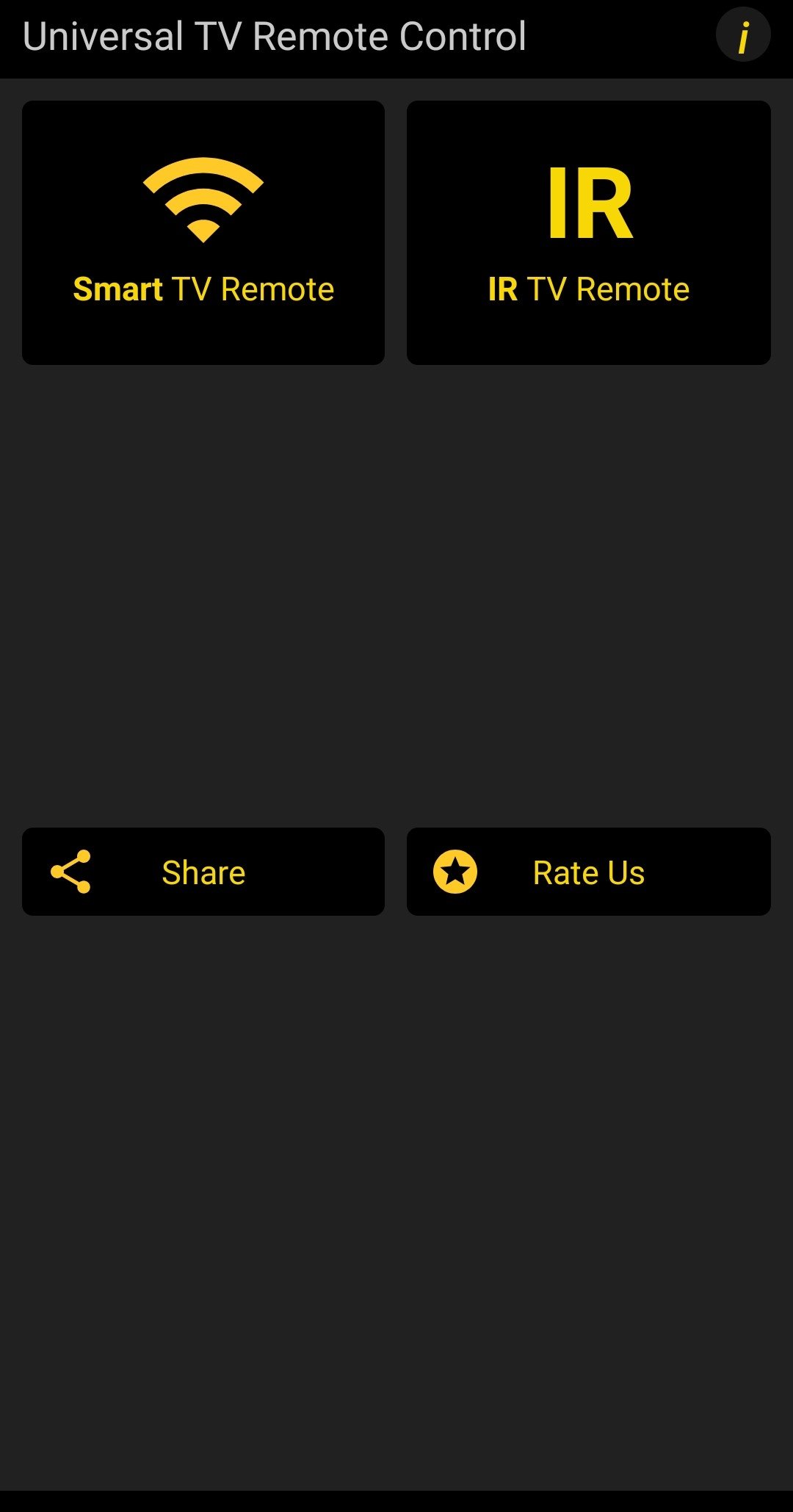Tap the Rate Us button
793x1512 pixels.
(589, 872)
